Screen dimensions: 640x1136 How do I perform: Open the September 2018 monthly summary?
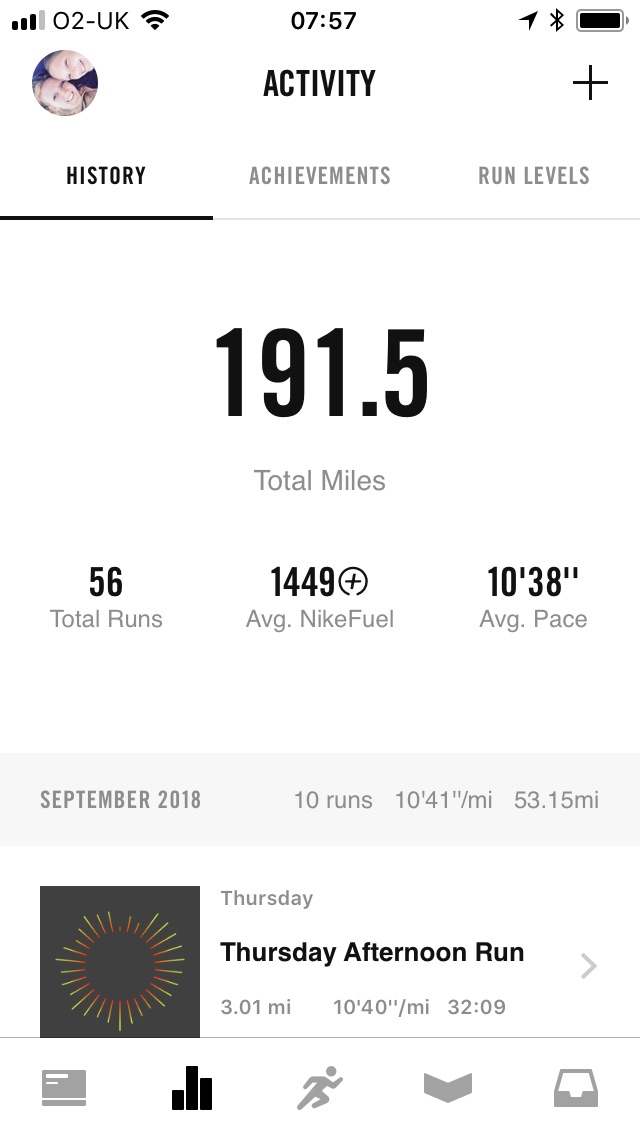[x=320, y=800]
